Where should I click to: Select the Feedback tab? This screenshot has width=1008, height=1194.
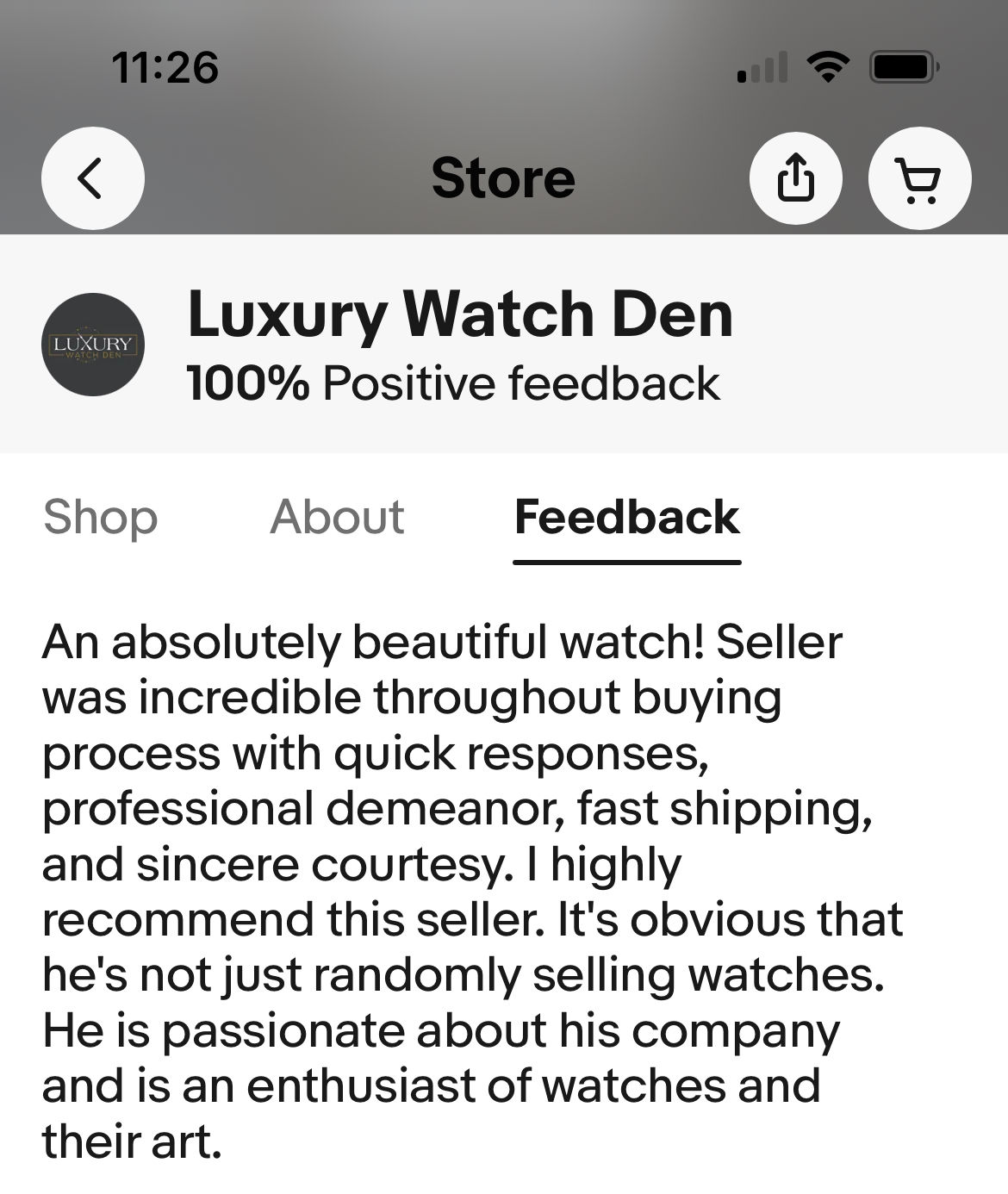[626, 517]
